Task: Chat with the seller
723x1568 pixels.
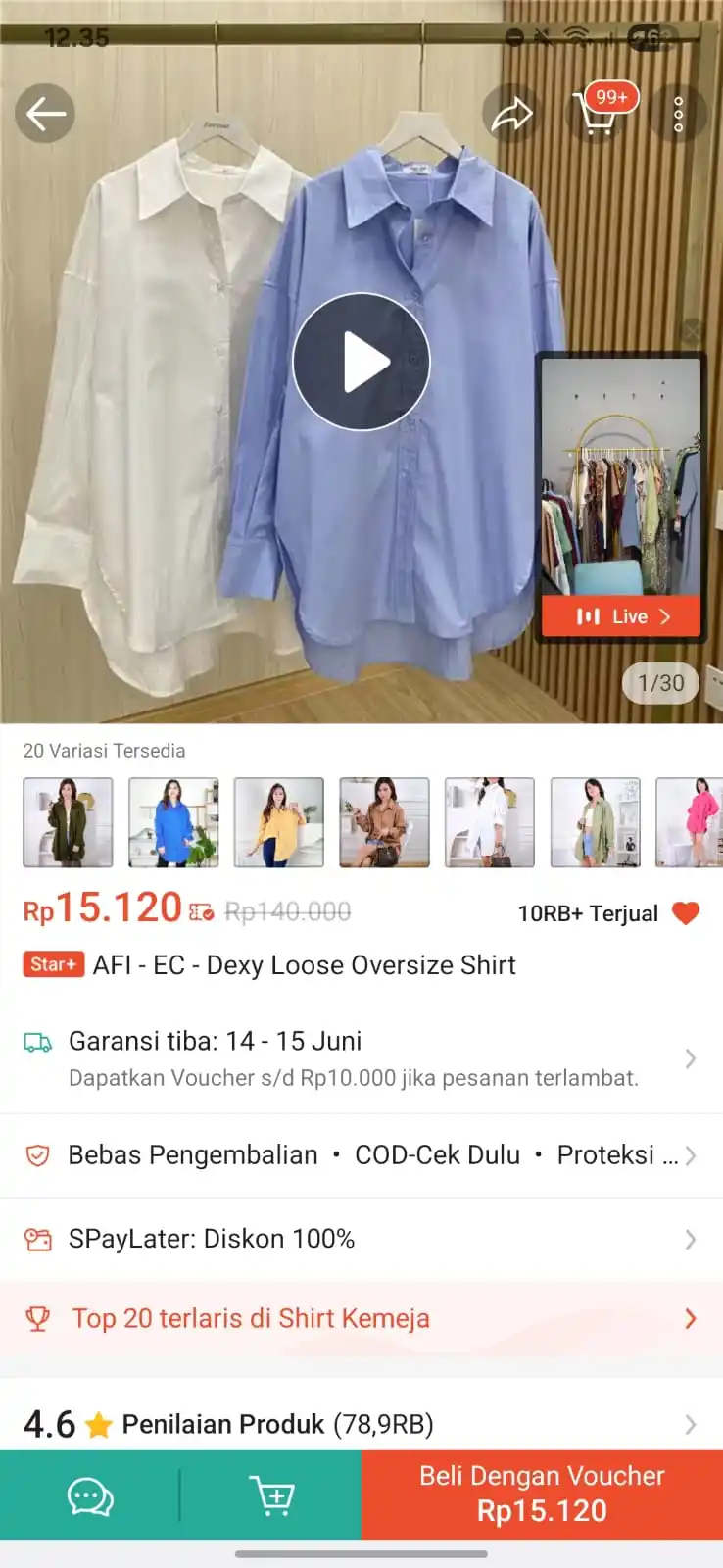Action: (90, 1495)
